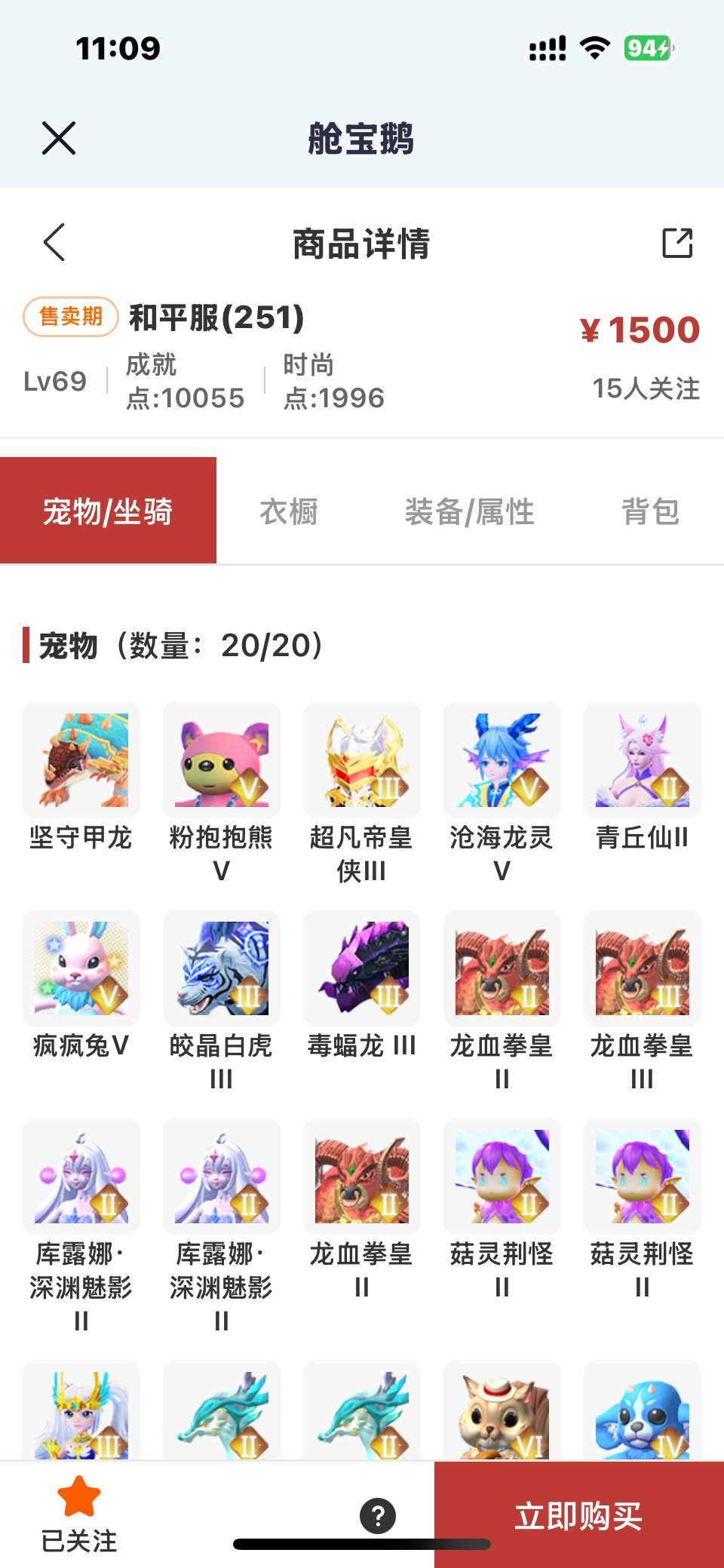Tap the 立即购买 button

pyautogui.click(x=578, y=1514)
